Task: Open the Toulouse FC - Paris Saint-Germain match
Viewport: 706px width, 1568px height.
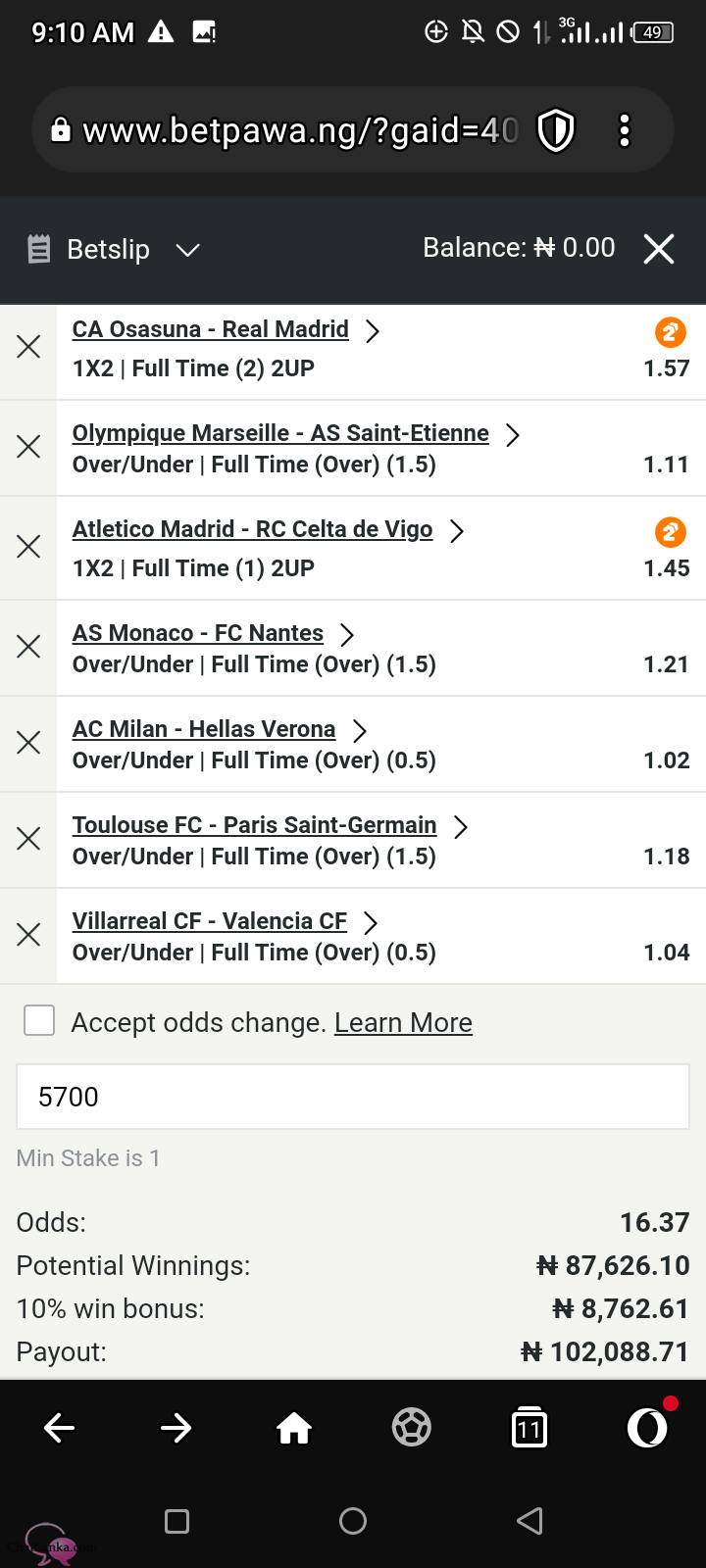Action: [255, 825]
